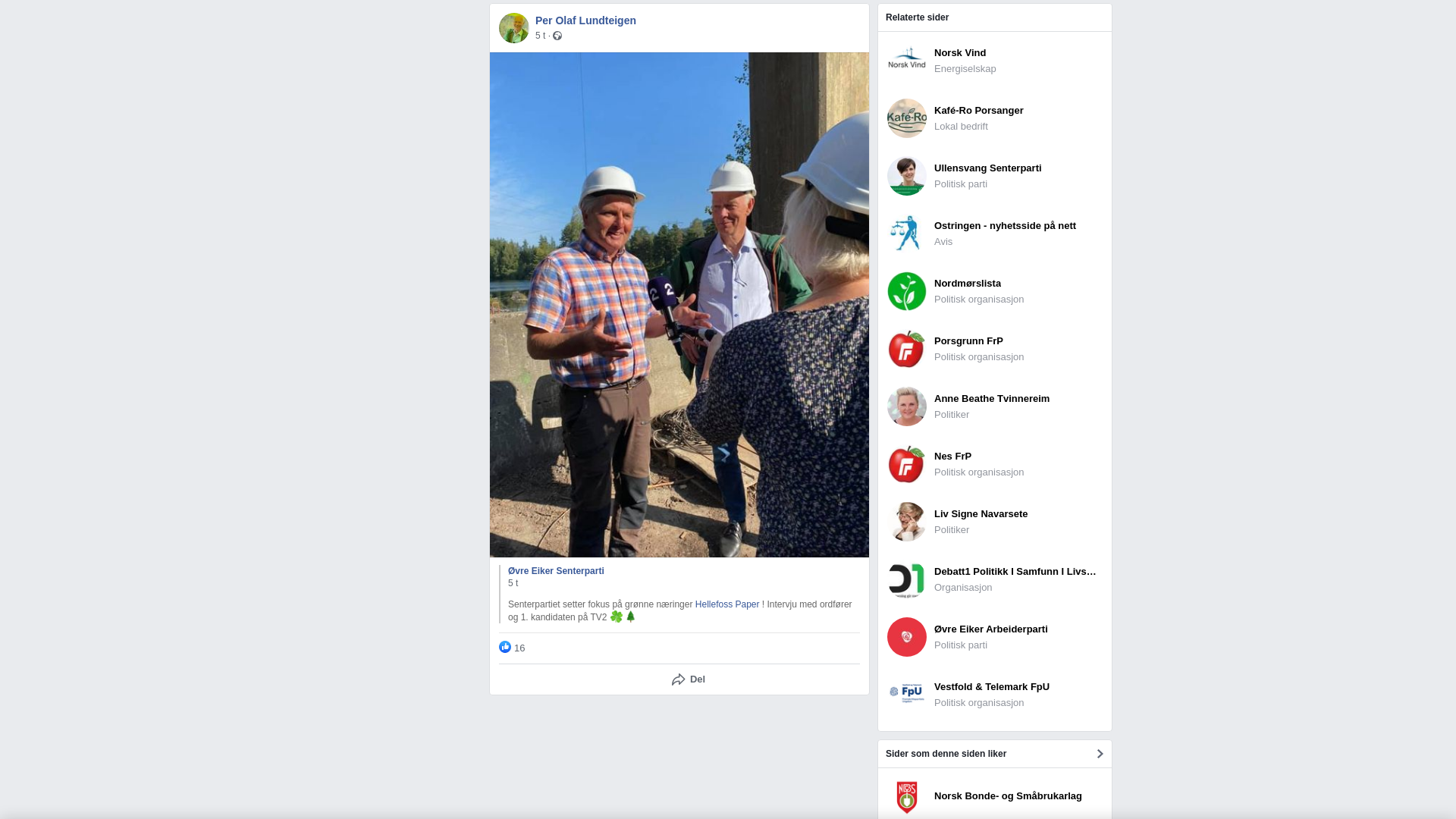Image resolution: width=1456 pixels, height=819 pixels.
Task: Follow the Hellefoss Paper link
Action: coord(726,604)
